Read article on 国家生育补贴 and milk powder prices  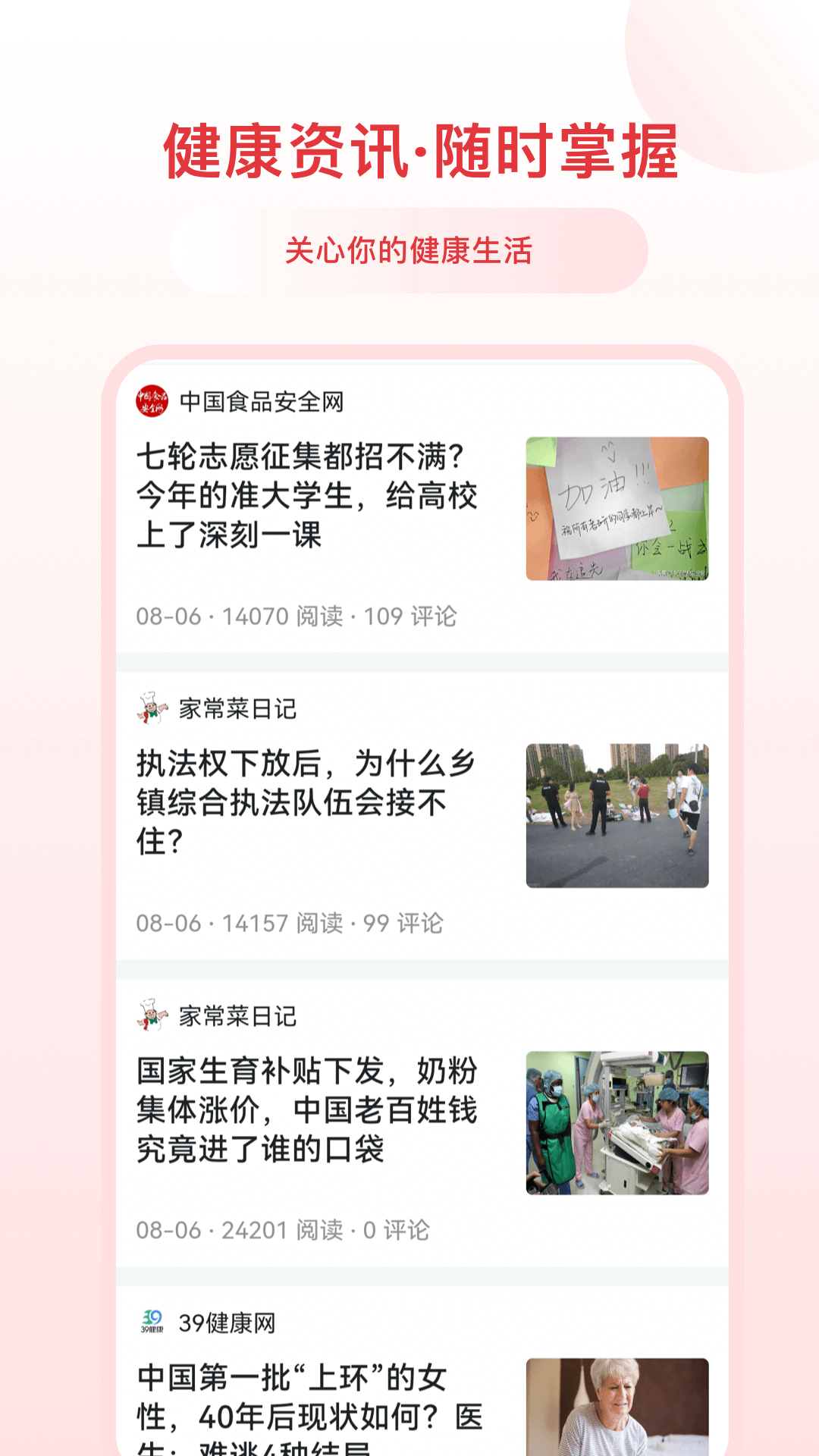point(307,1111)
